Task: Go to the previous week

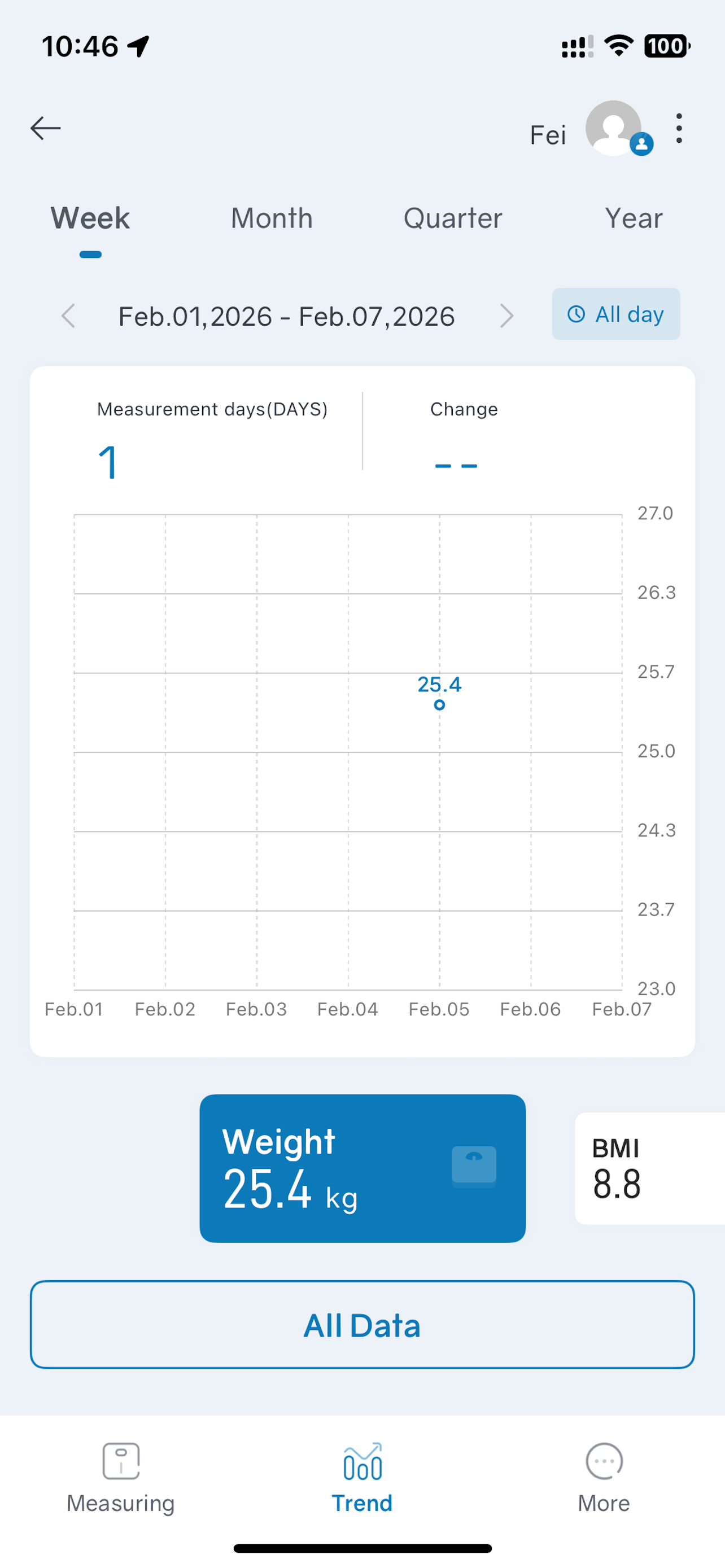Action: point(68,316)
